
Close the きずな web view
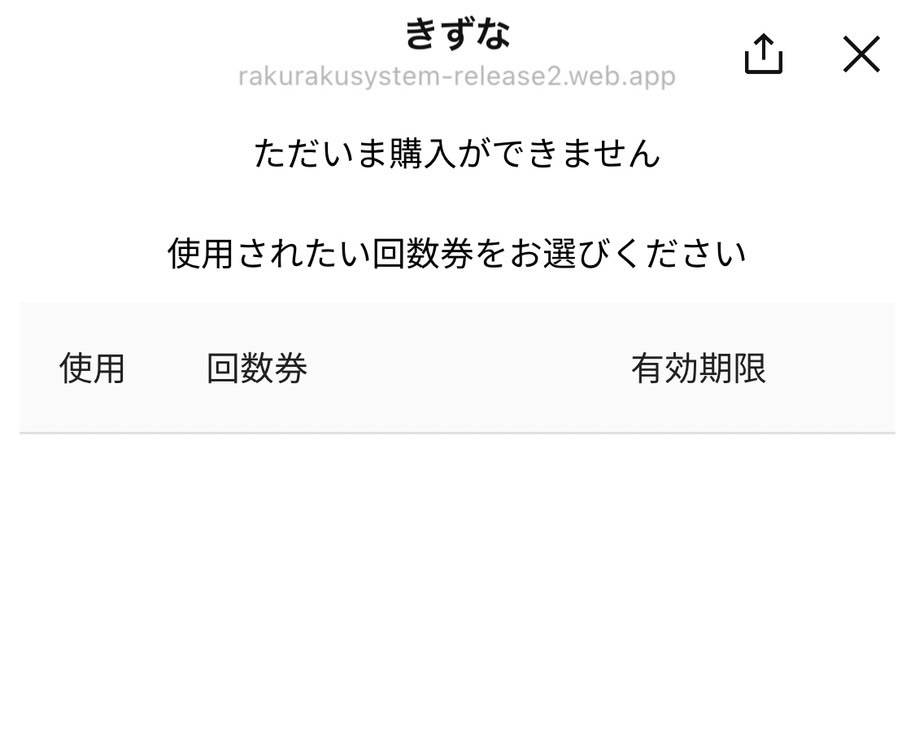(860, 54)
